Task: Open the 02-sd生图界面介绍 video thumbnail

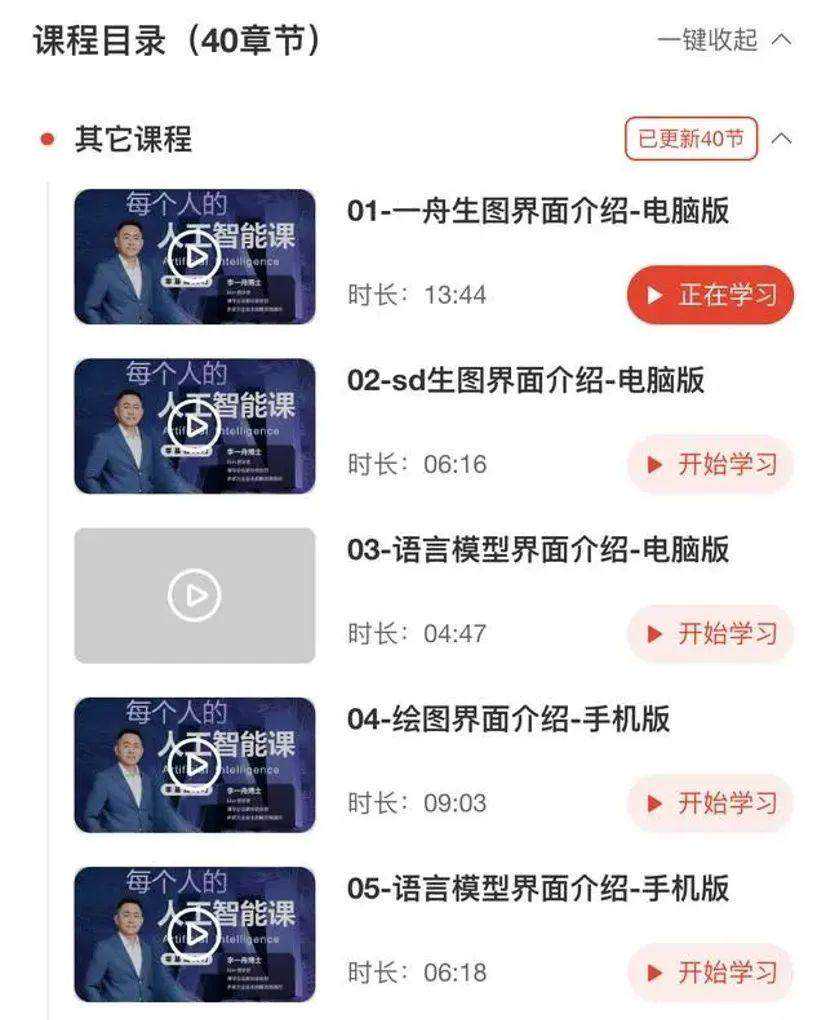Action: (x=195, y=426)
